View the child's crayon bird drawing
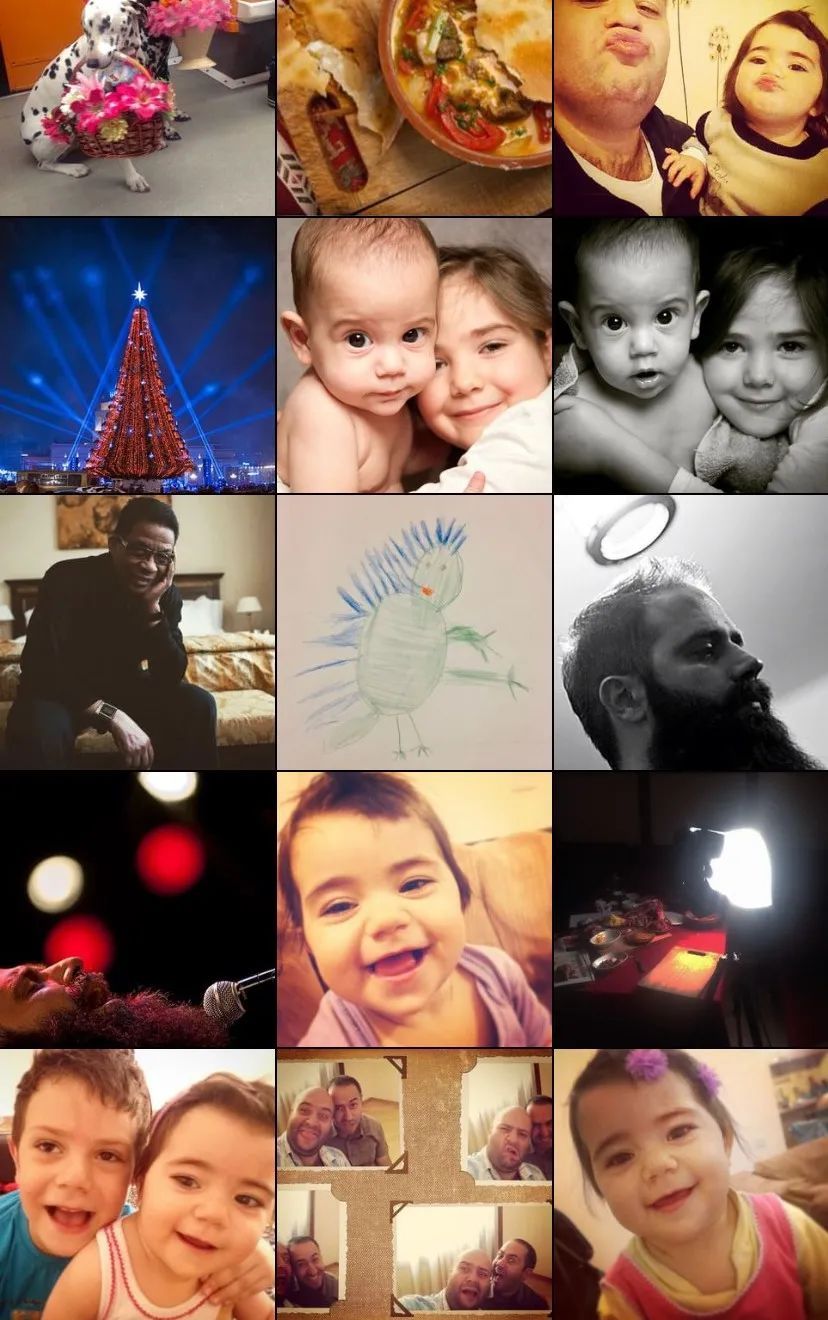Image resolution: width=828 pixels, height=1320 pixels. point(414,632)
